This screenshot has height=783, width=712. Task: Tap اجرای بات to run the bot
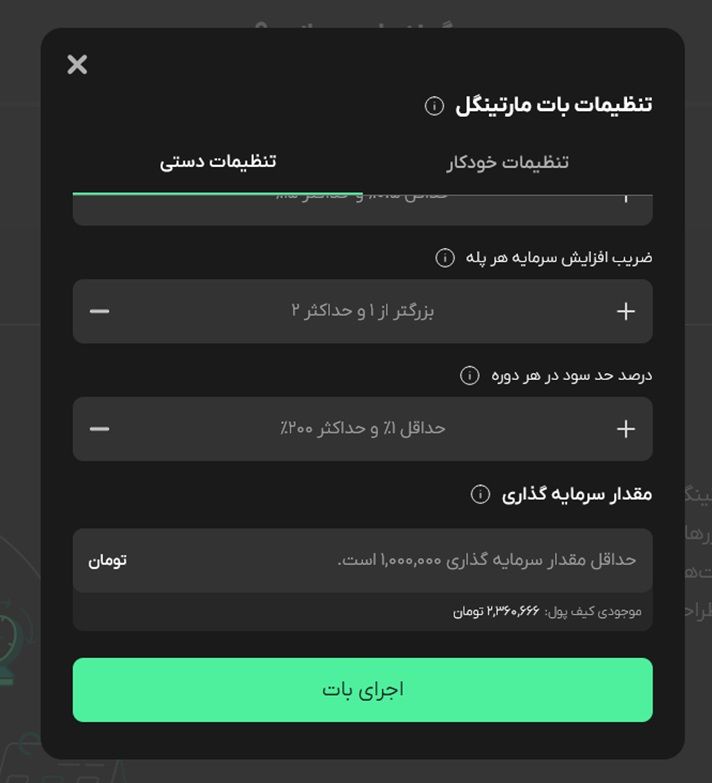[362, 690]
